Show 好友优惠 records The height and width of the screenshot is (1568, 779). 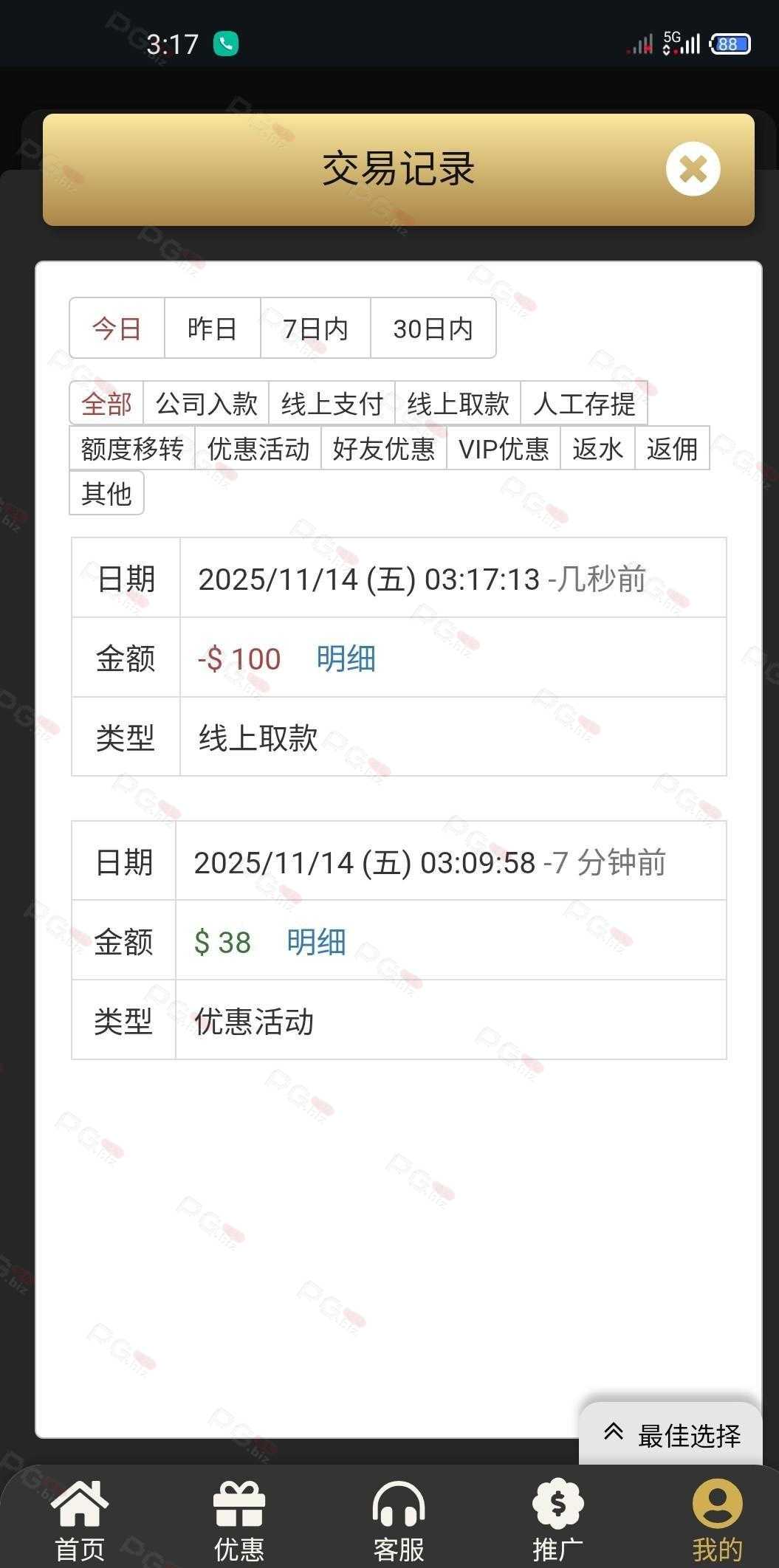[383, 449]
